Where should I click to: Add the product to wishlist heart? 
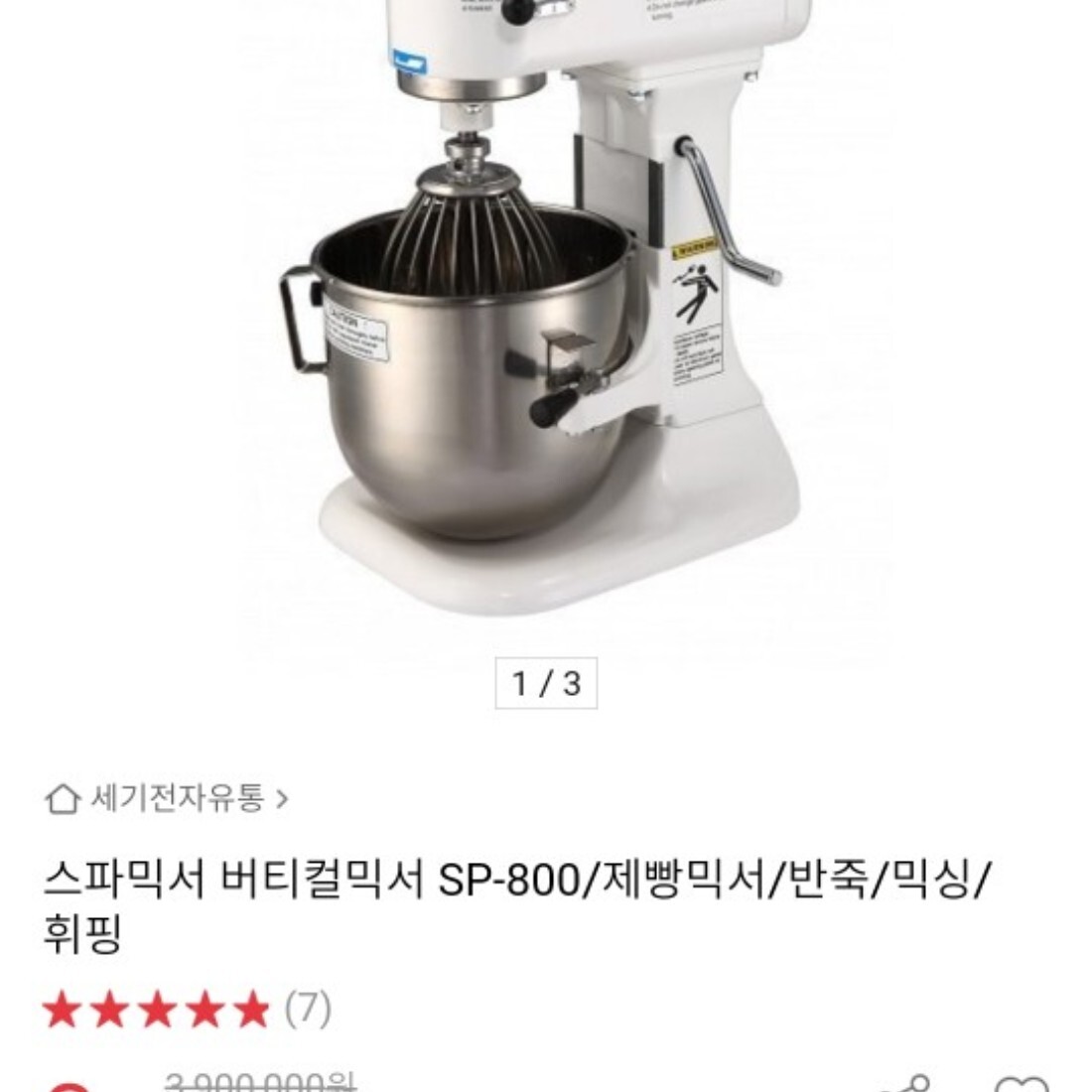[x=1022, y=1084]
